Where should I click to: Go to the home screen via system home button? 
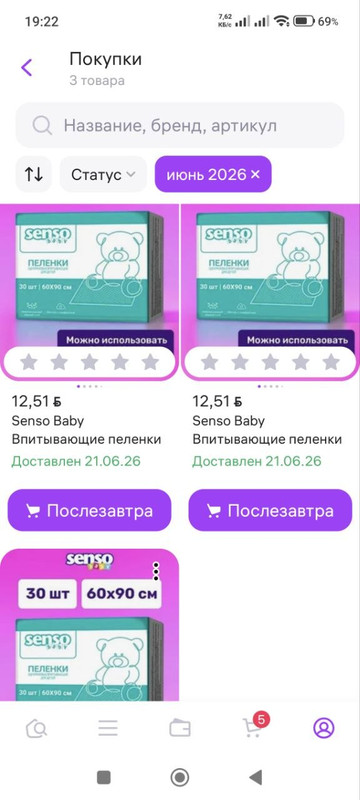pos(179,778)
